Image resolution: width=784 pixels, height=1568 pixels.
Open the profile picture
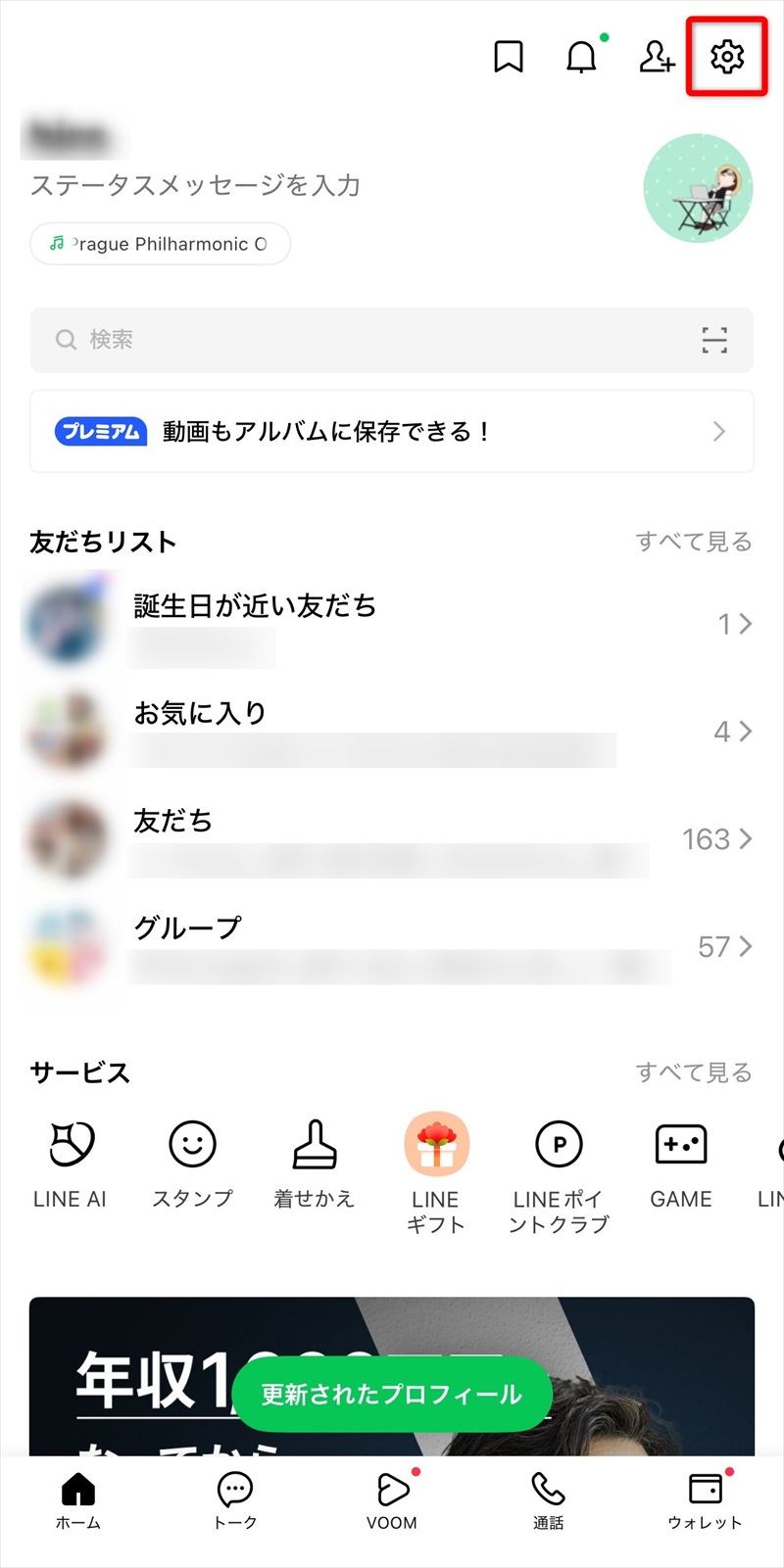(x=698, y=188)
